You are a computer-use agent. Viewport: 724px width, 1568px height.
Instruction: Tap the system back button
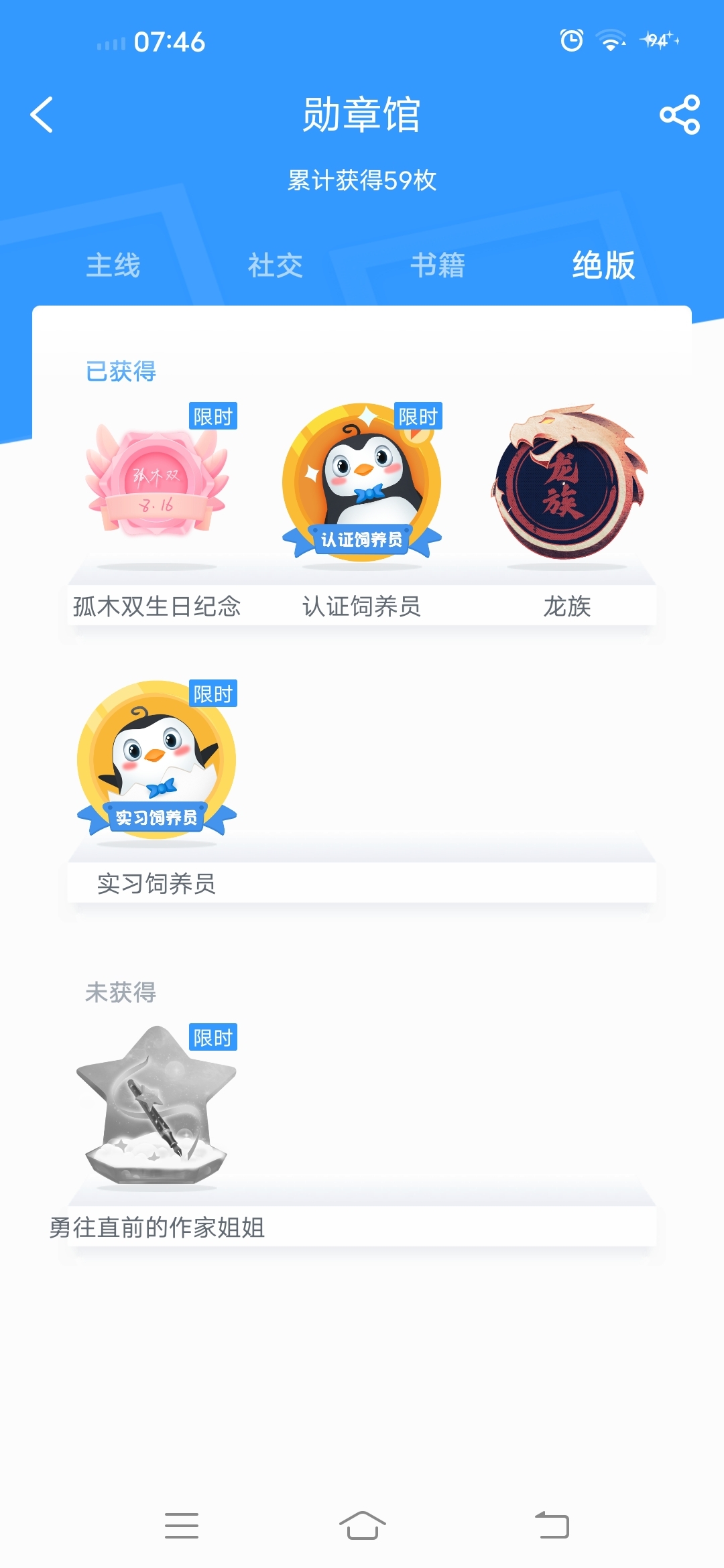(x=552, y=1526)
